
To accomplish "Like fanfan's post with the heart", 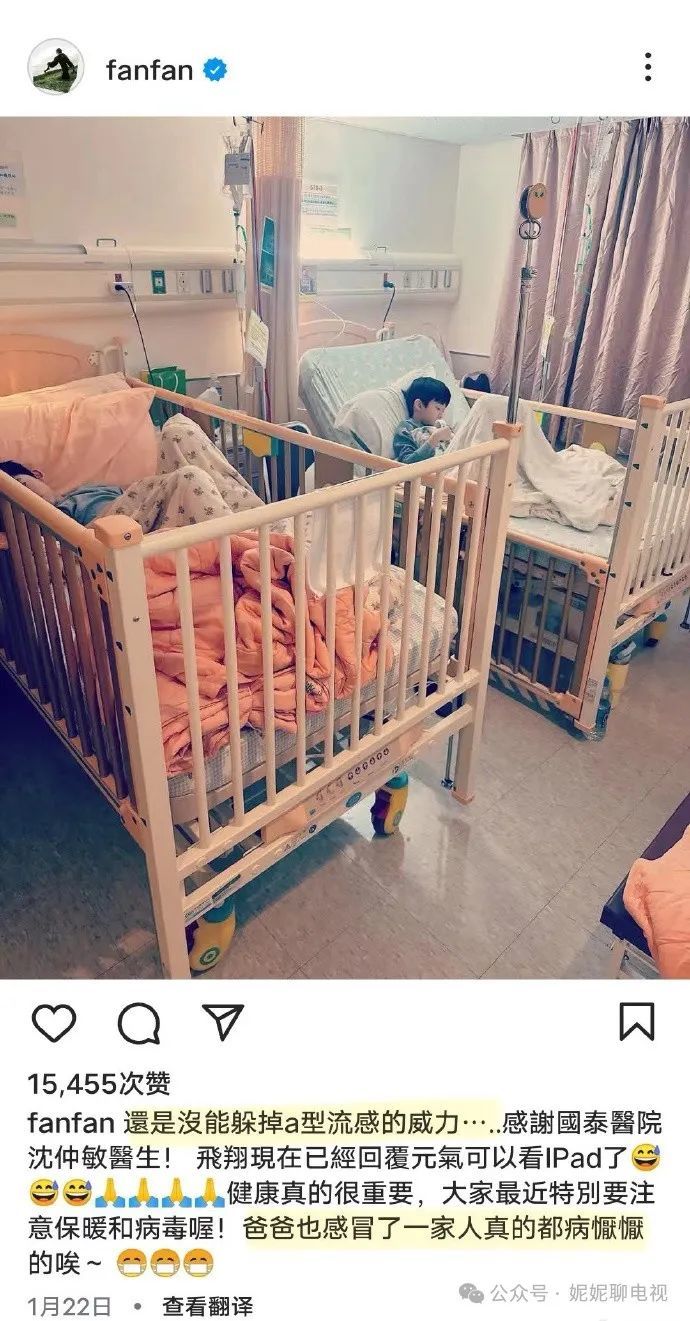I will [54, 1023].
